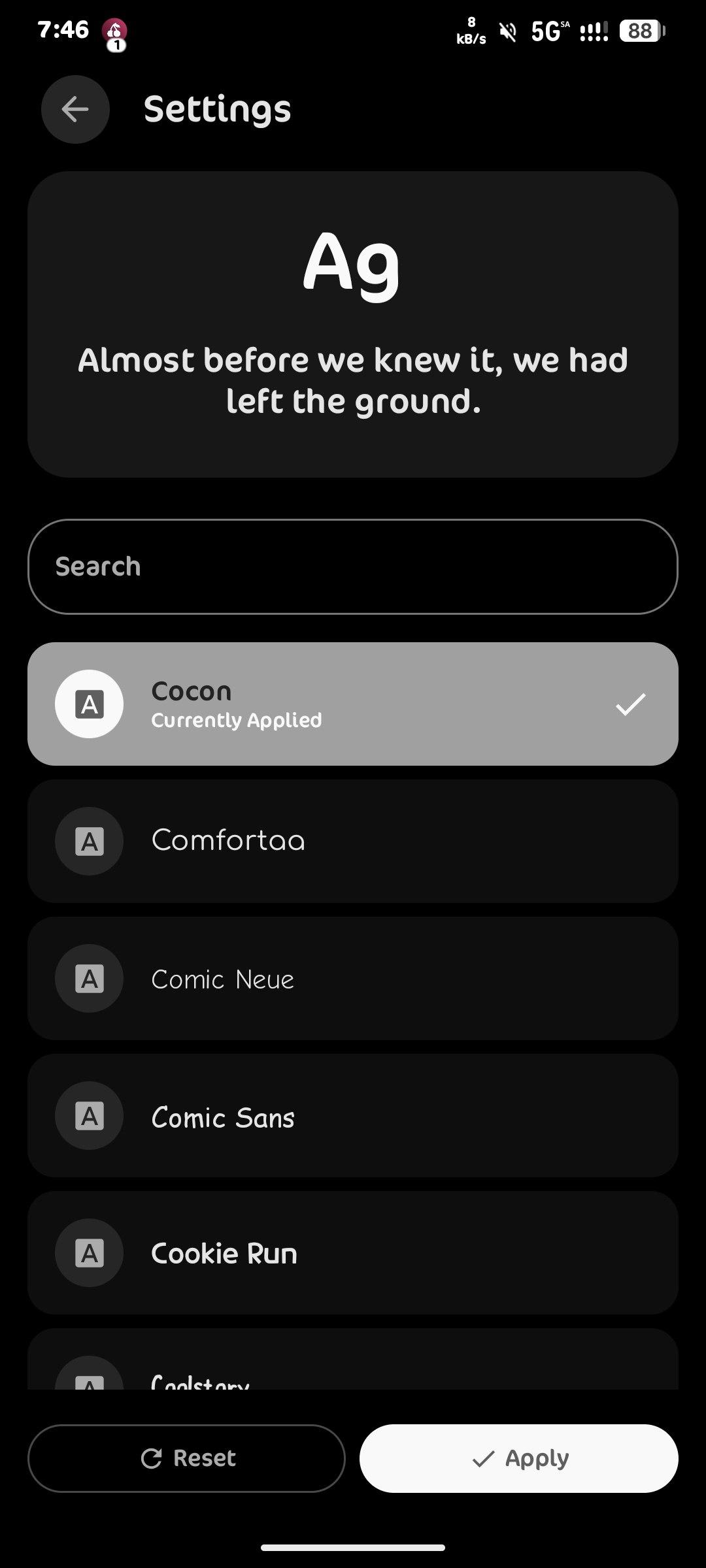Choose the Cookie Run font

click(x=353, y=1252)
